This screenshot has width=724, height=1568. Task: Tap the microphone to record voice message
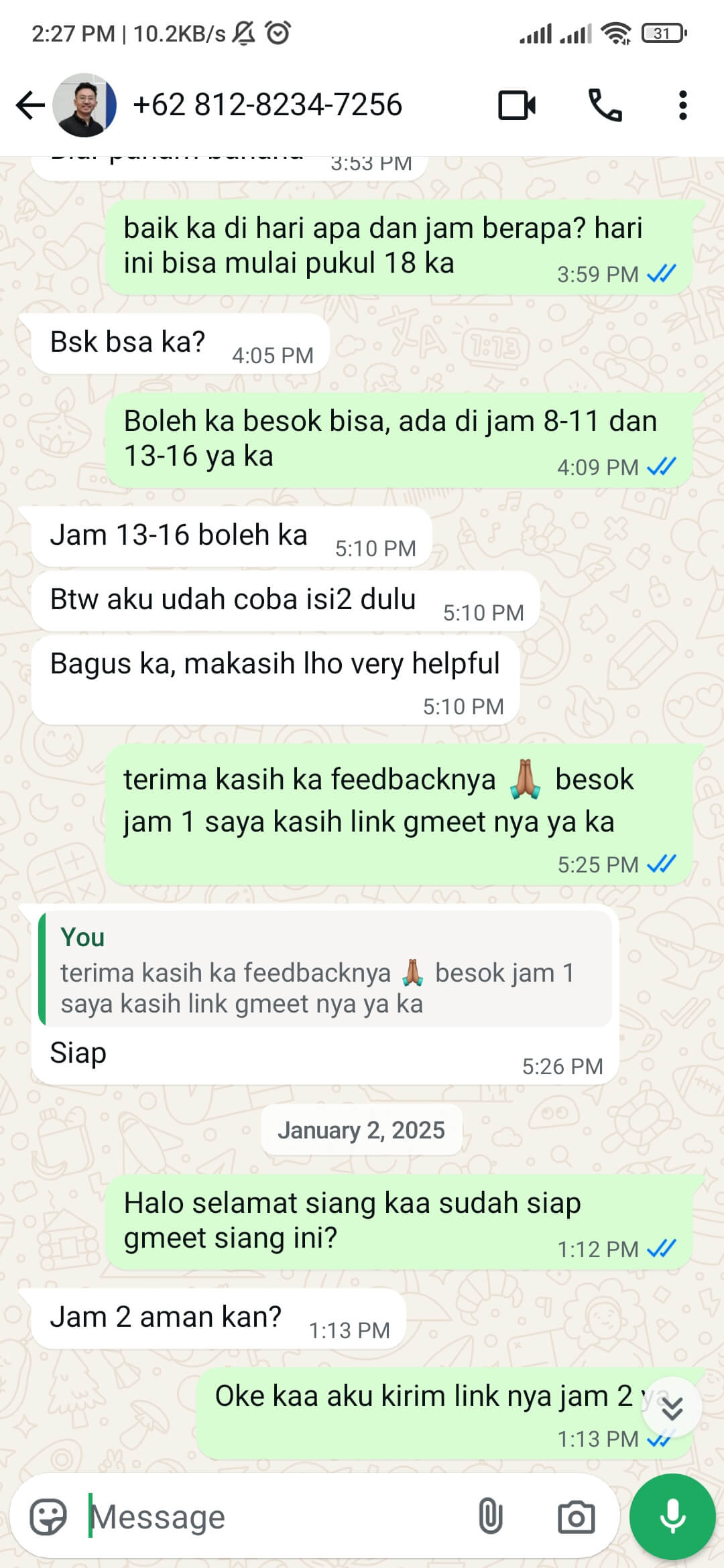click(672, 1517)
